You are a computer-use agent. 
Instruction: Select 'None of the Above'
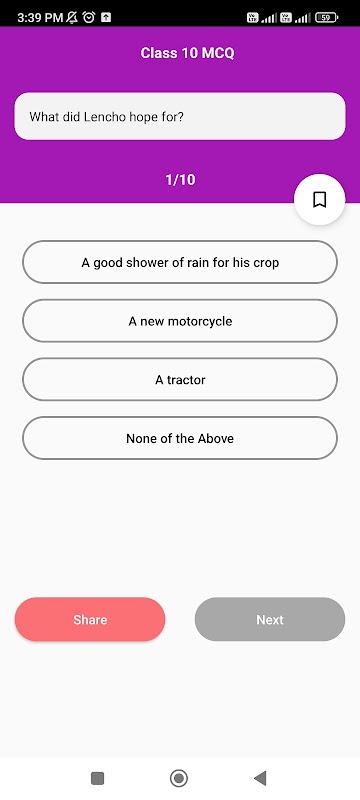click(x=180, y=438)
